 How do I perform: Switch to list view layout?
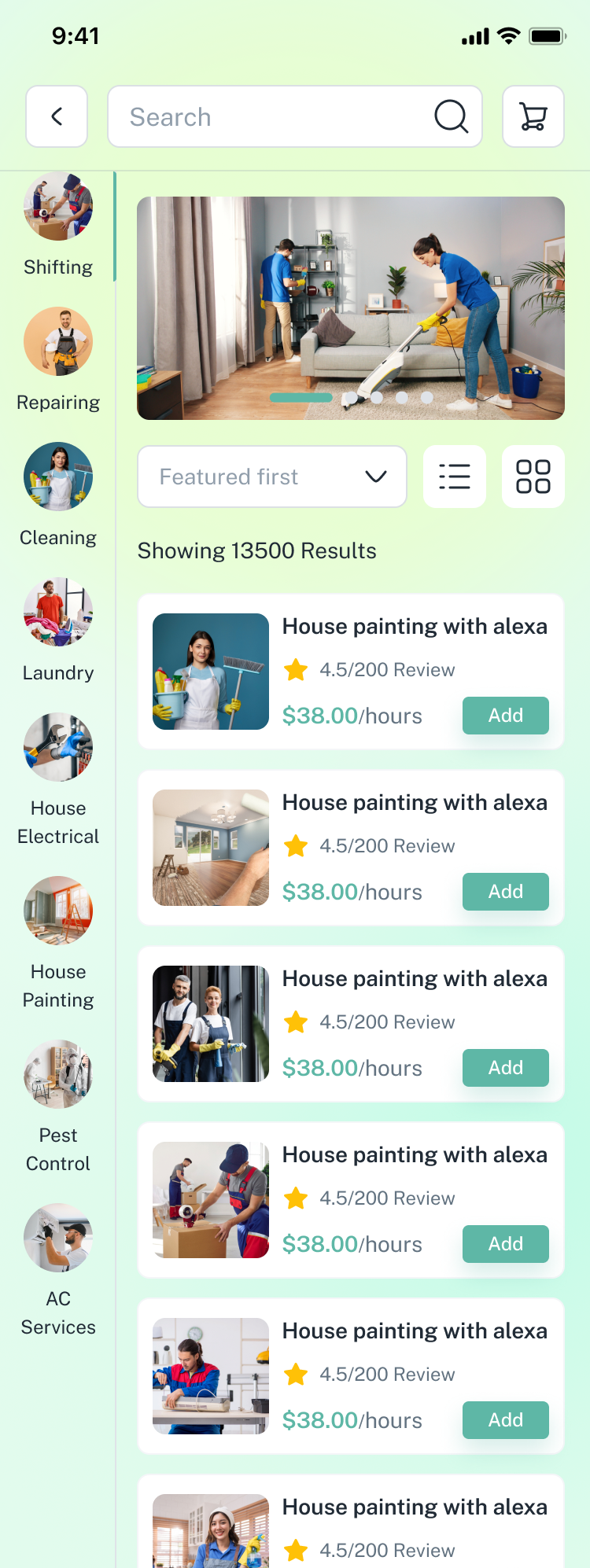coord(455,477)
